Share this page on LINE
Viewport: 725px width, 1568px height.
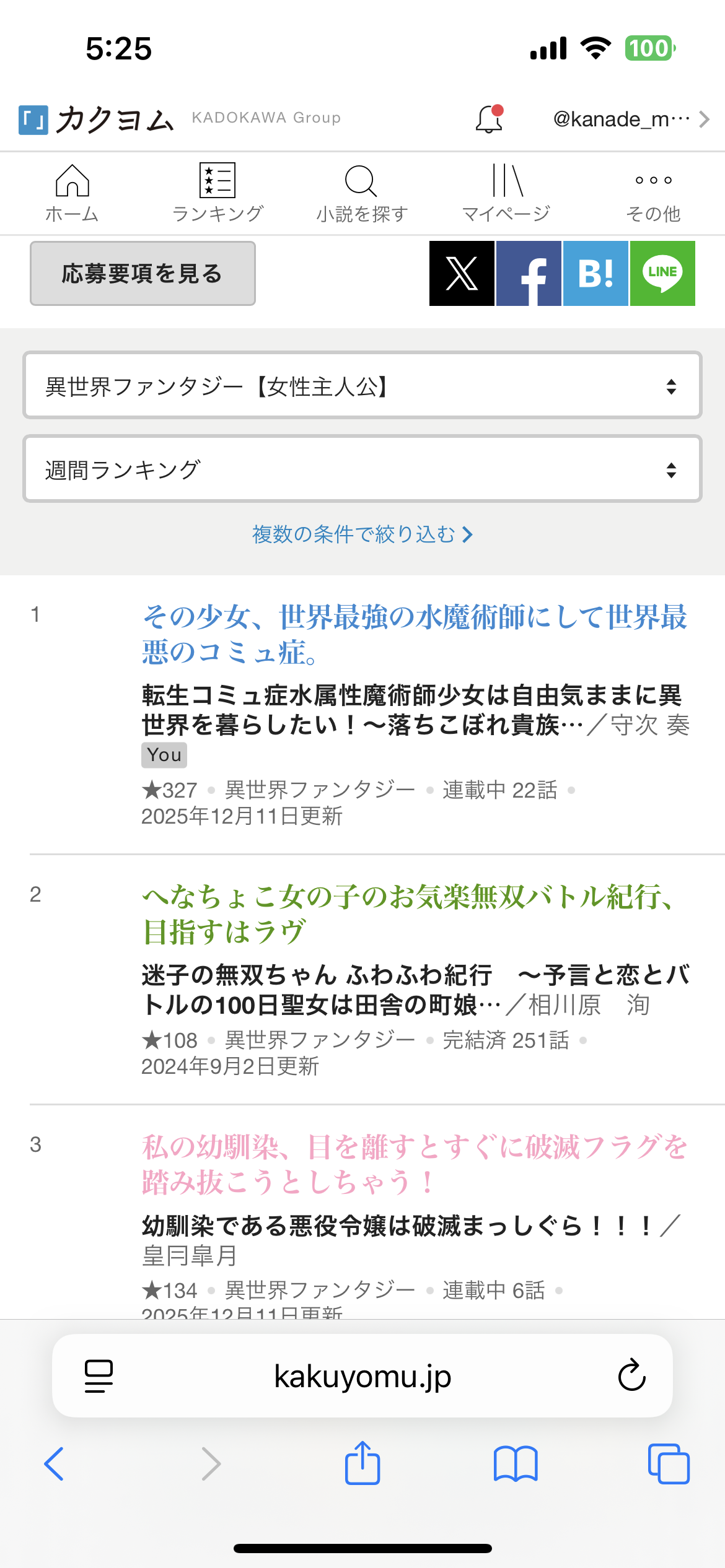662,273
